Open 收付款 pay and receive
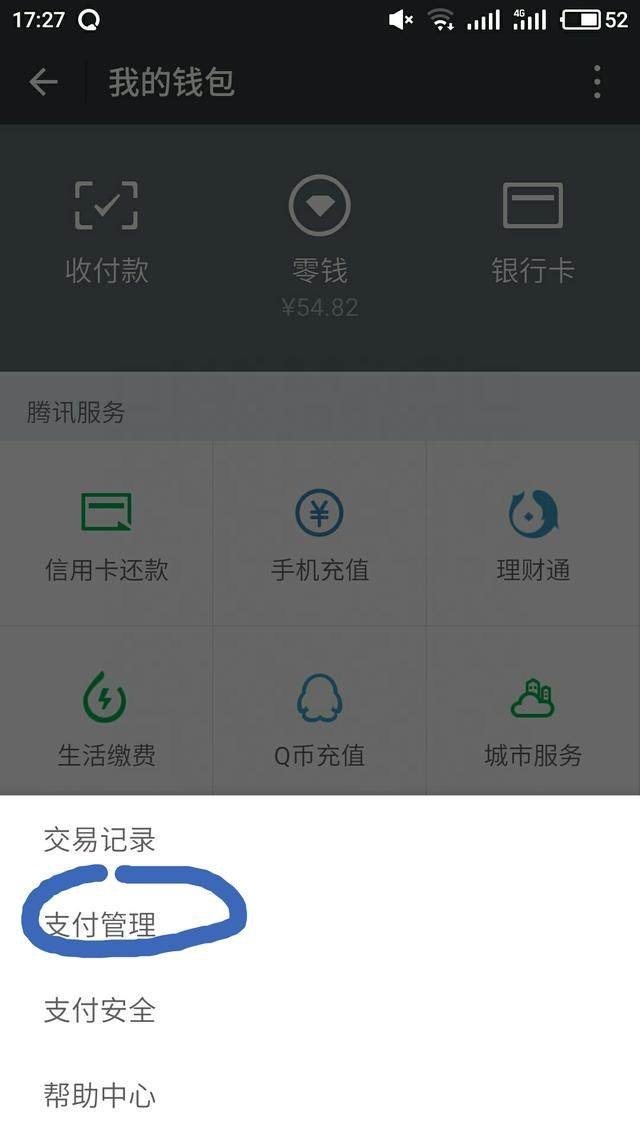Viewport: 640px width, 1138px height. coord(107,232)
